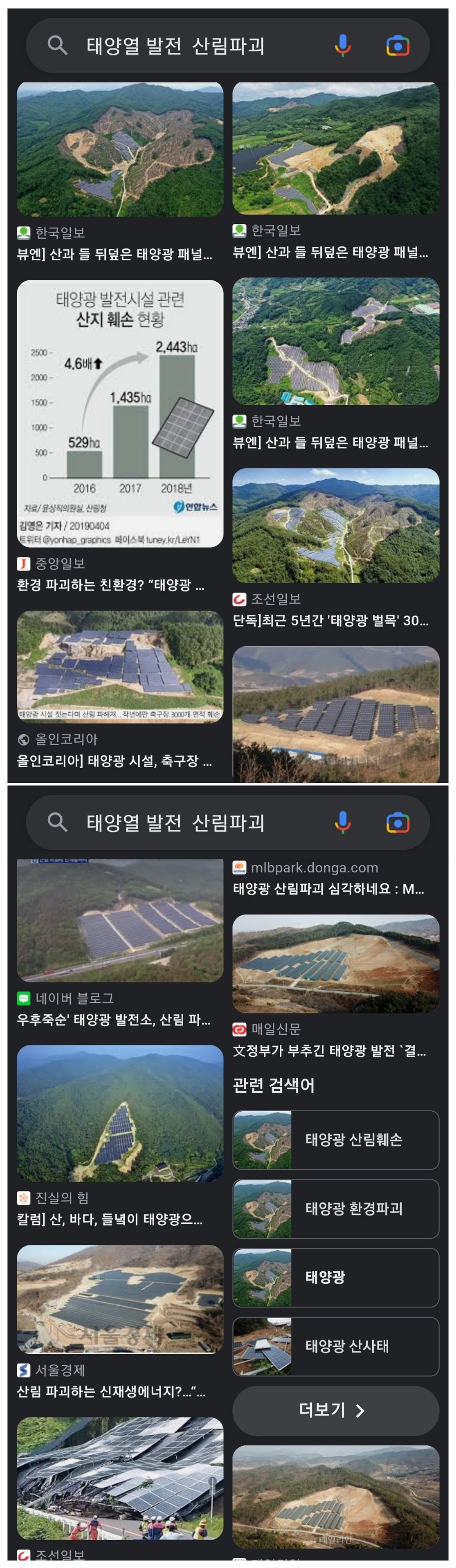Select the related search 태양광 환경파괴
This screenshot has height=1568, width=456.
pyautogui.click(x=335, y=1208)
